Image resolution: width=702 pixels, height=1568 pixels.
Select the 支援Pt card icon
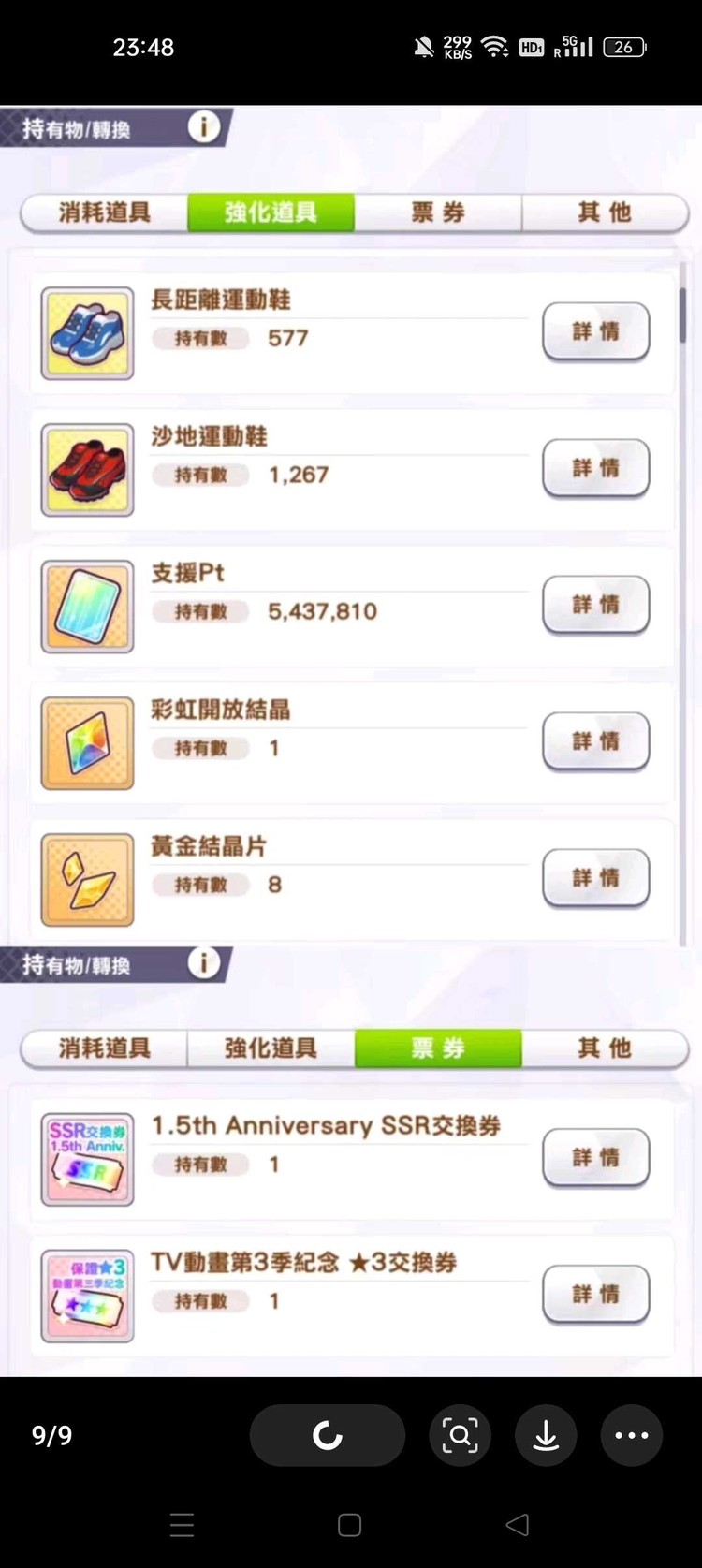tap(87, 606)
